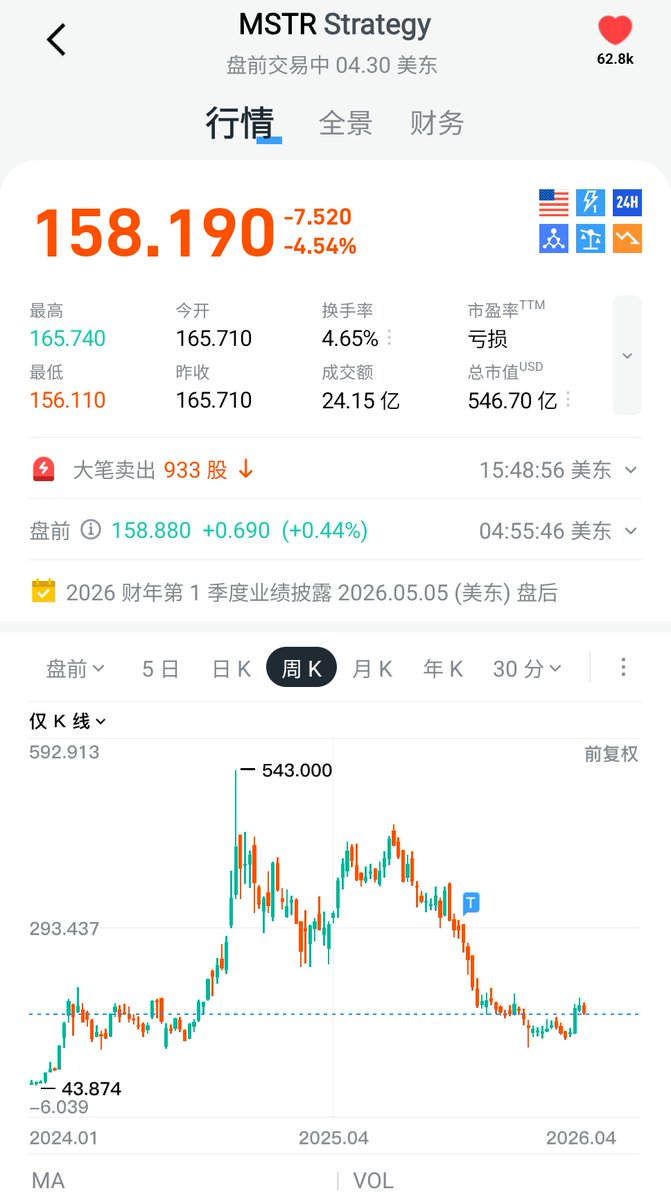Switch to the 全景 tab
The image size is (671, 1200).
(346, 123)
